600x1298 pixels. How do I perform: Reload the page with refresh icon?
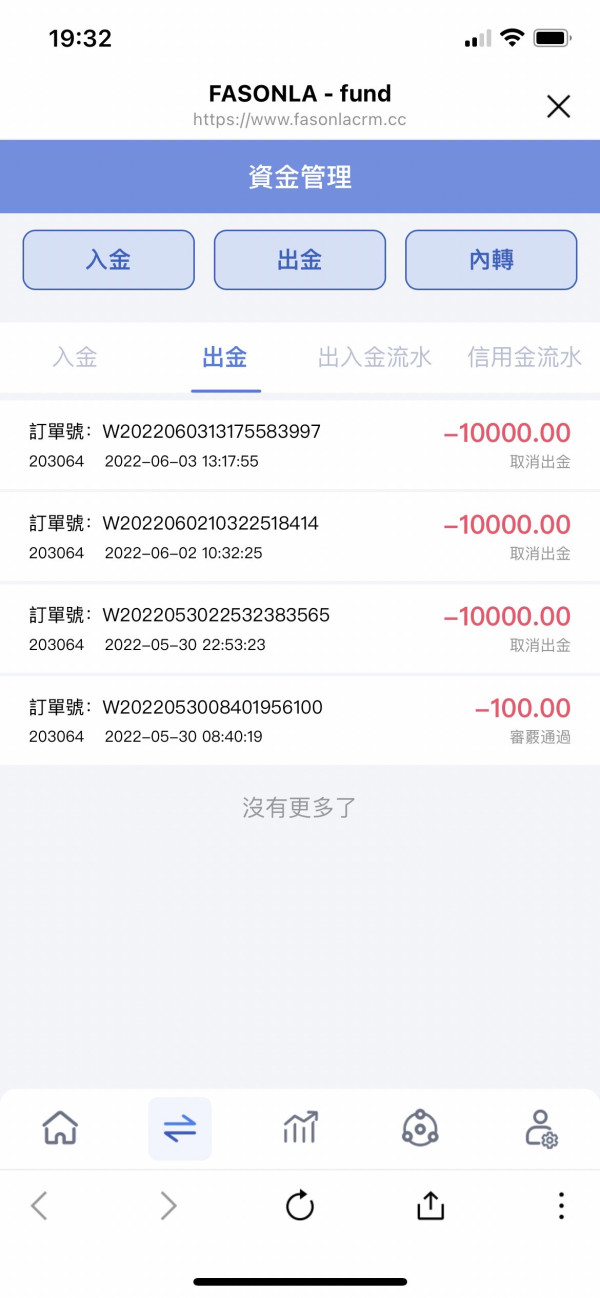(300, 1206)
